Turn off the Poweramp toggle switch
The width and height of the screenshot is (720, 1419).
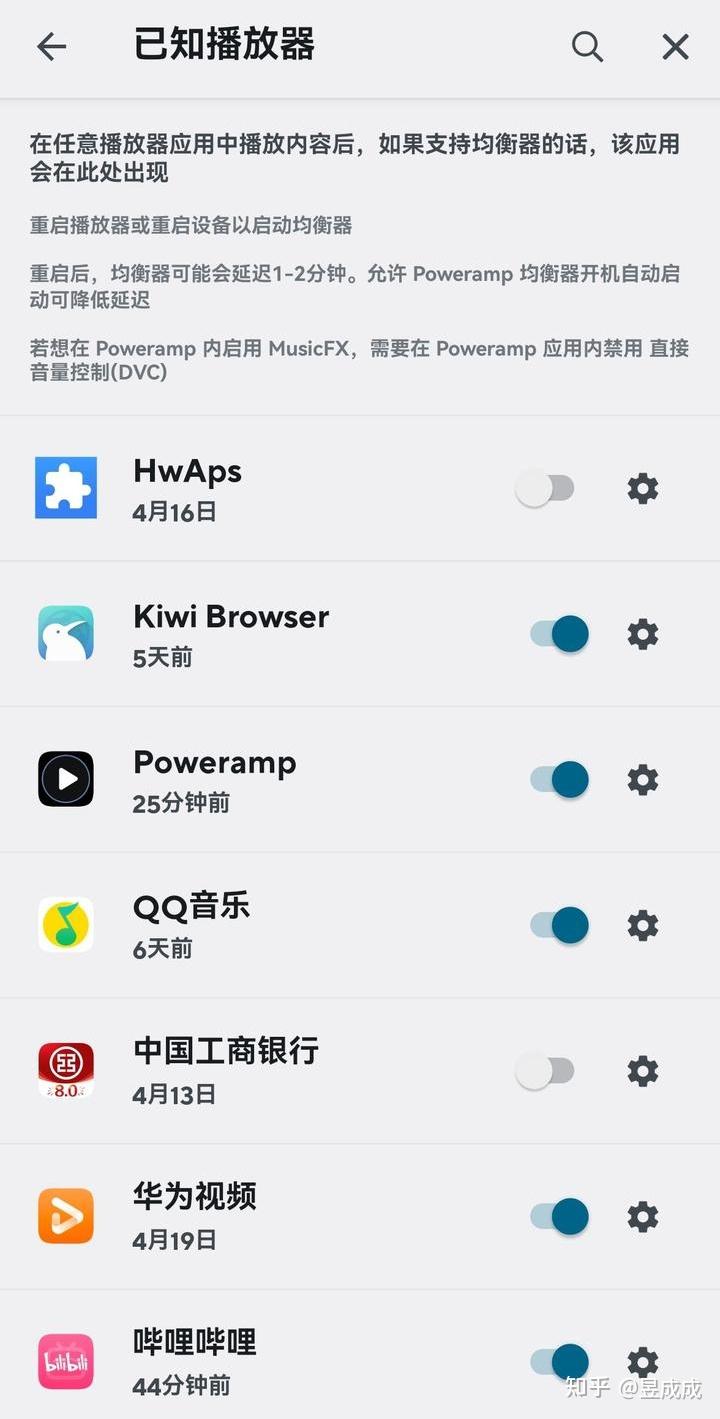(557, 779)
